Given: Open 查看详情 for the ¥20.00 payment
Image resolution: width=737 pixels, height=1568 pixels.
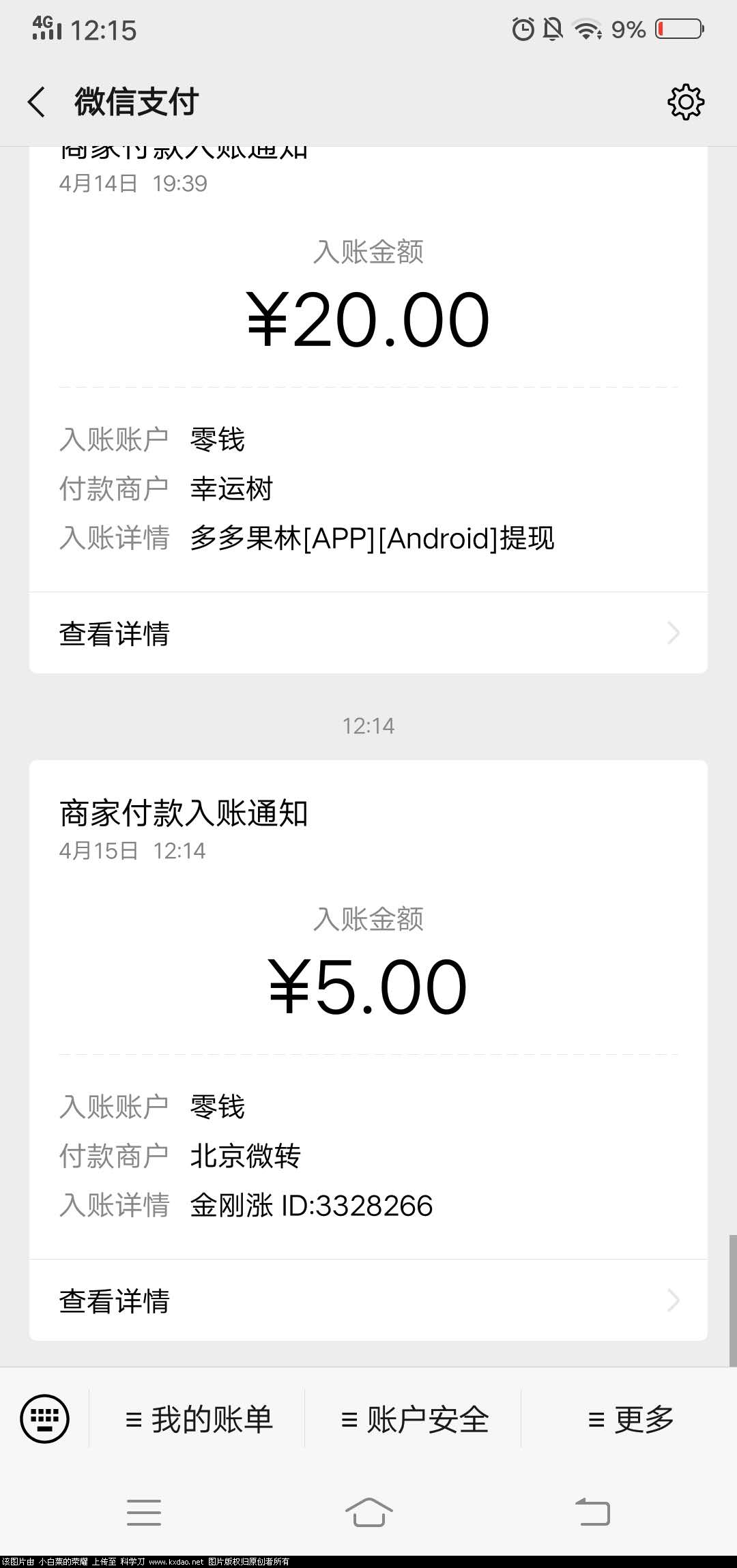Looking at the screenshot, I should pos(369,633).
